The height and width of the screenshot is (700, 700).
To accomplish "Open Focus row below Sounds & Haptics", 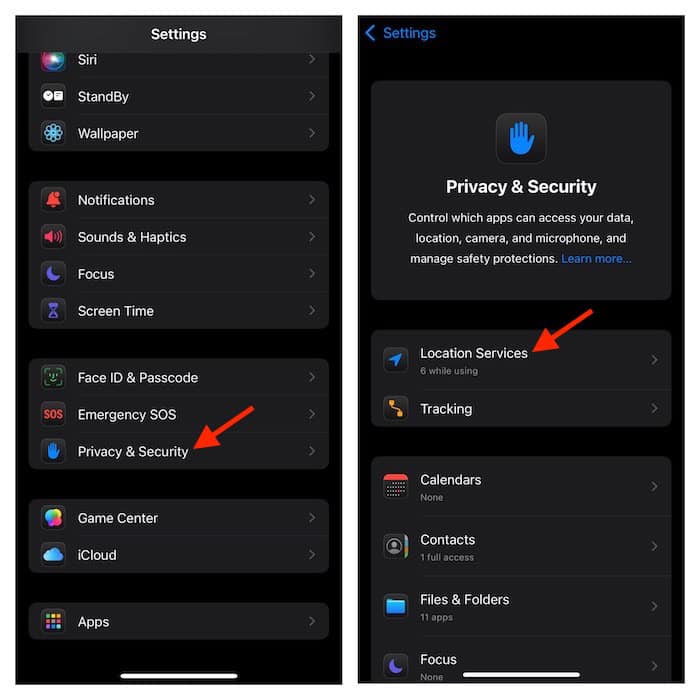I will [x=178, y=274].
